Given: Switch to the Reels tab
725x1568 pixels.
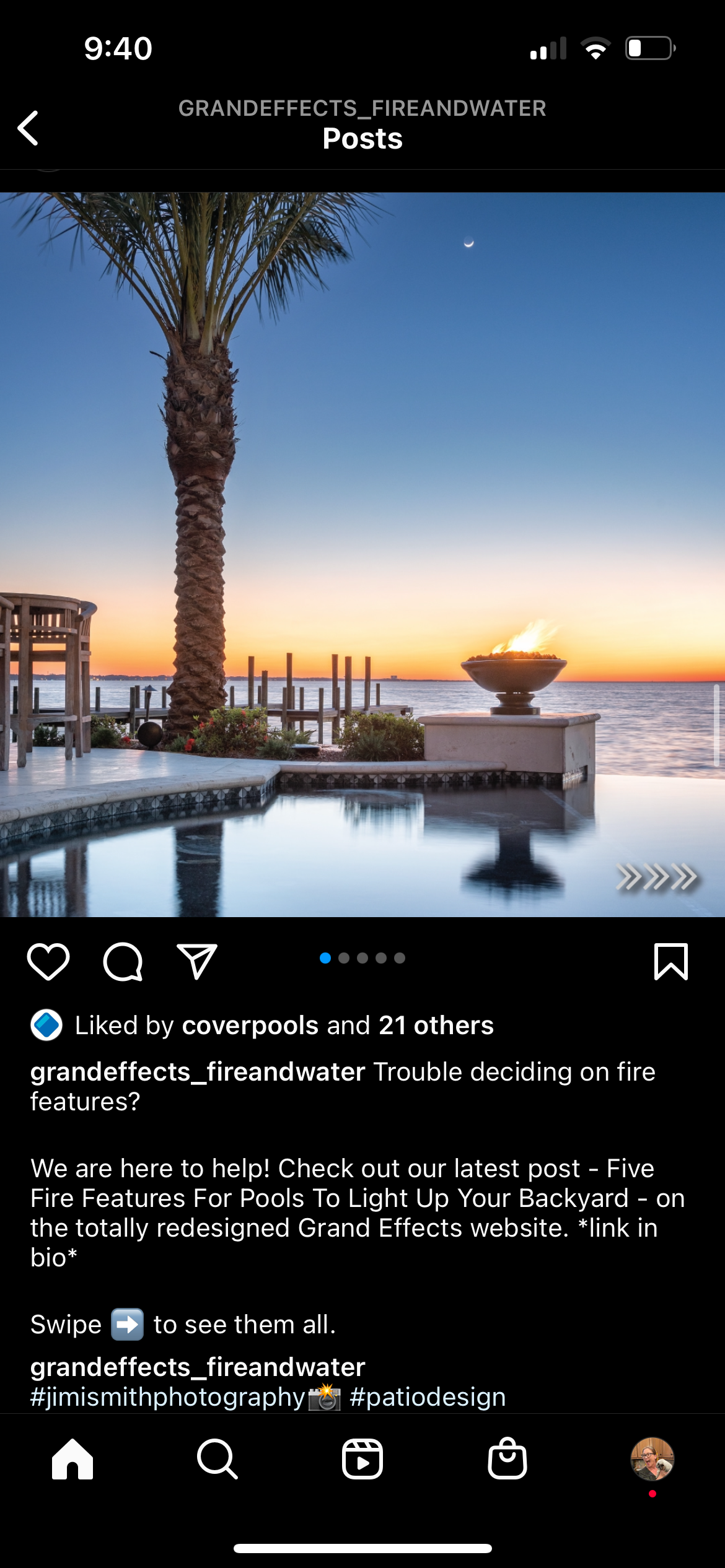Looking at the screenshot, I should pos(362,1459).
